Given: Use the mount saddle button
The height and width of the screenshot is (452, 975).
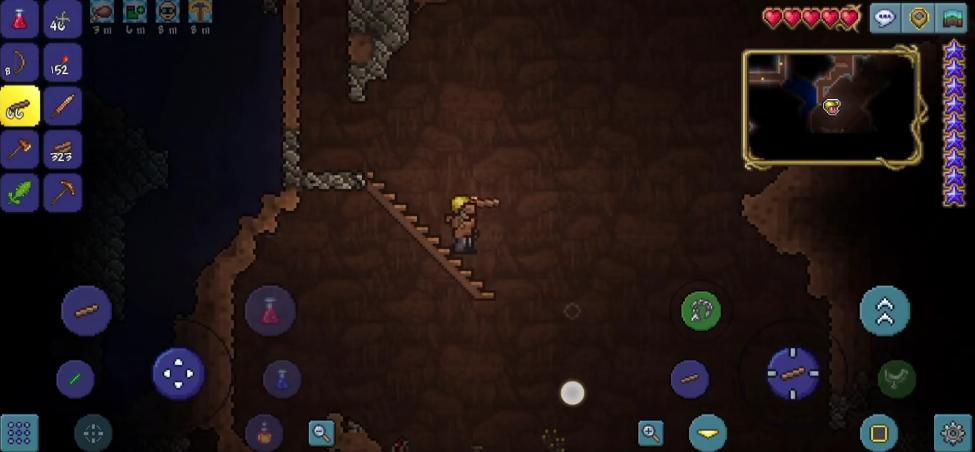Looking at the screenshot, I should [896, 378].
